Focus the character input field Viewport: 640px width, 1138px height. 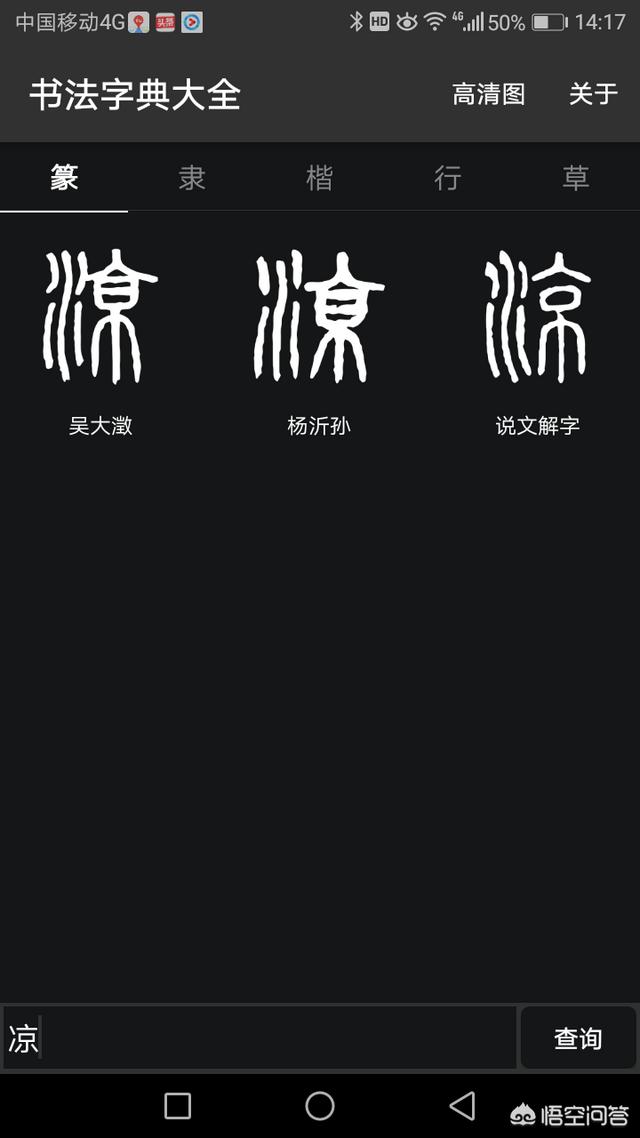tap(260, 1038)
